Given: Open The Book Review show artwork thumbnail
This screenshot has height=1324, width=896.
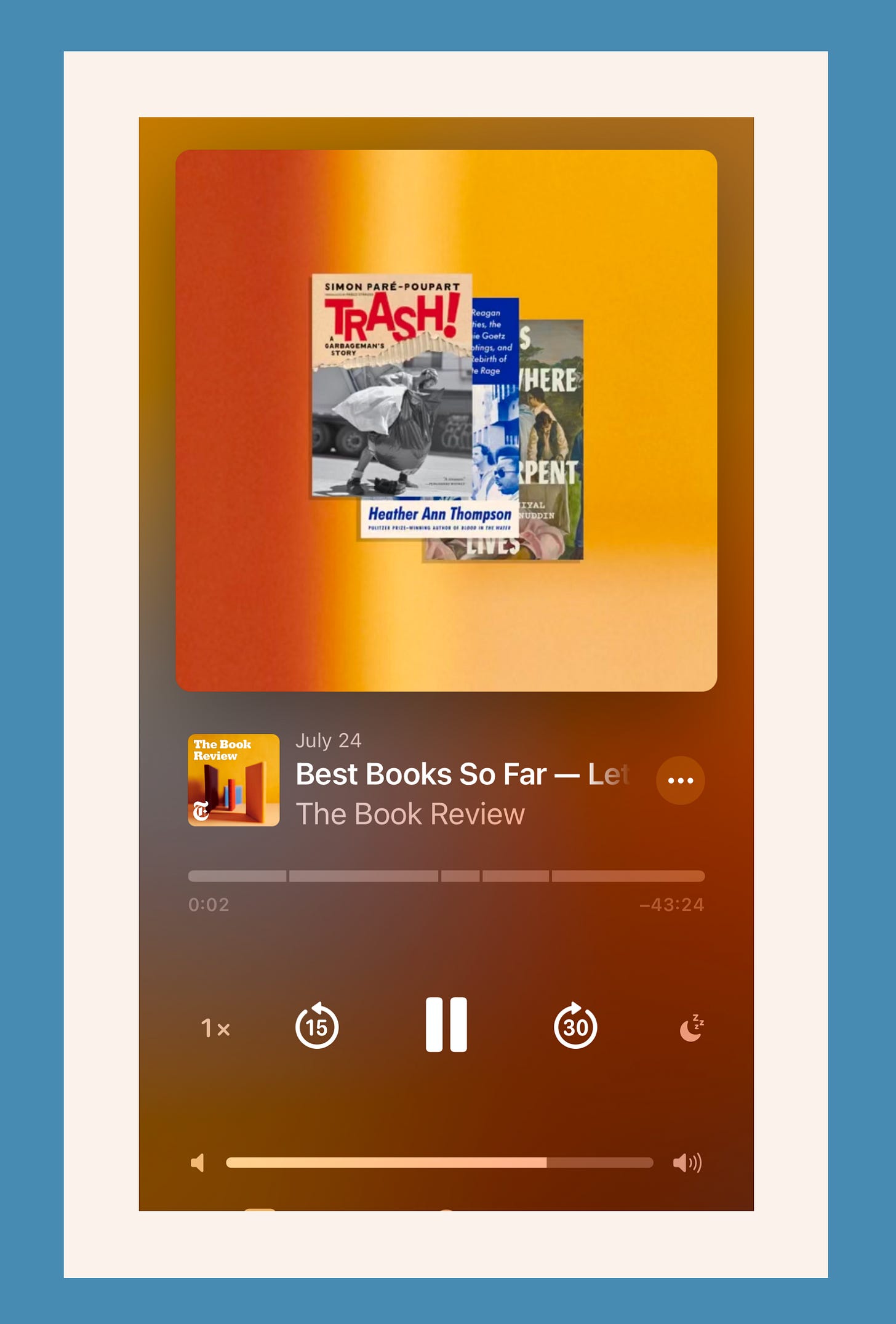Looking at the screenshot, I should pyautogui.click(x=234, y=780).
